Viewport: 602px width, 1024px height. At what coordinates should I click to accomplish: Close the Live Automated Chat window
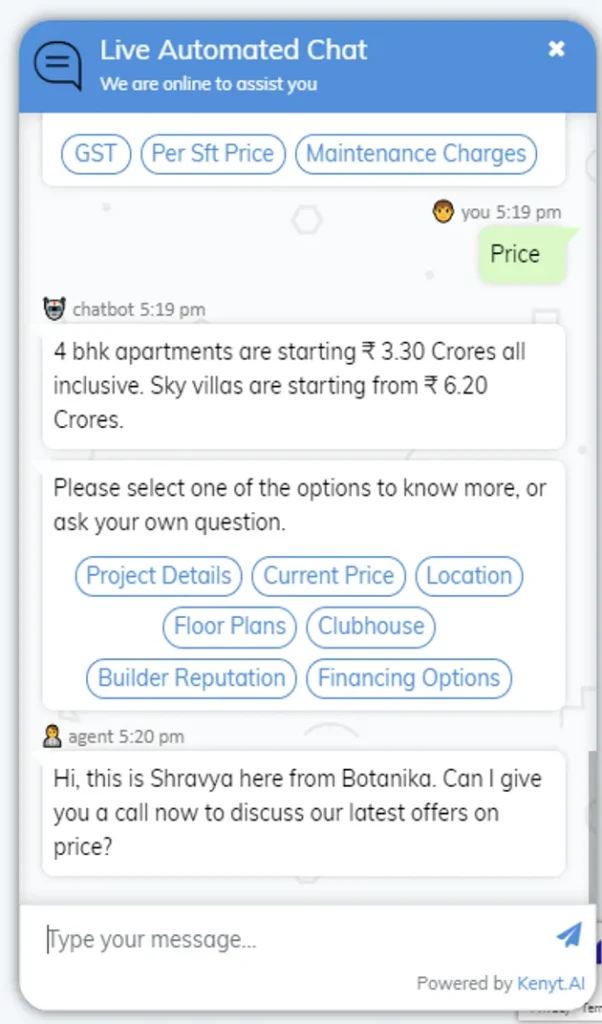pos(556,49)
